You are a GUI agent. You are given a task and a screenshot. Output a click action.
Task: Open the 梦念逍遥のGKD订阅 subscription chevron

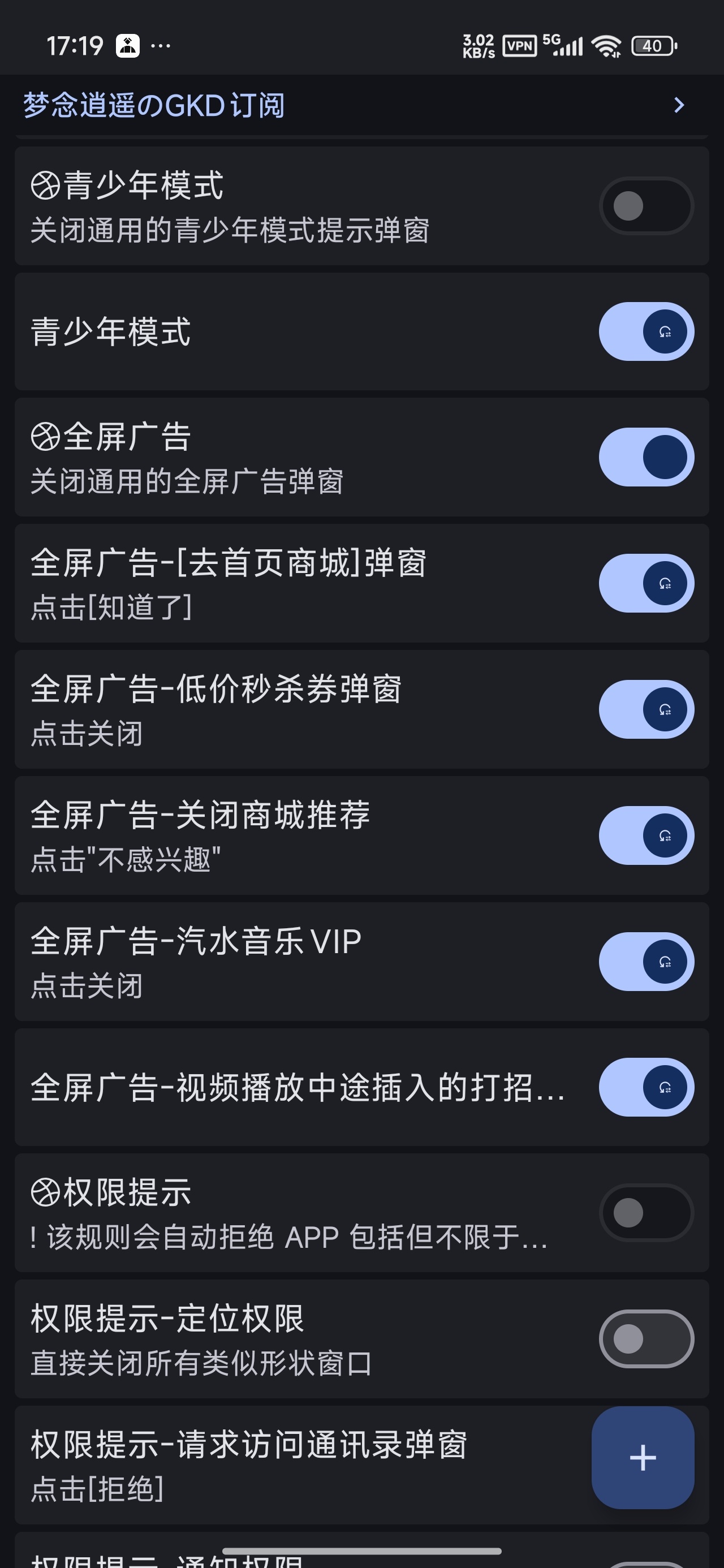[679, 105]
